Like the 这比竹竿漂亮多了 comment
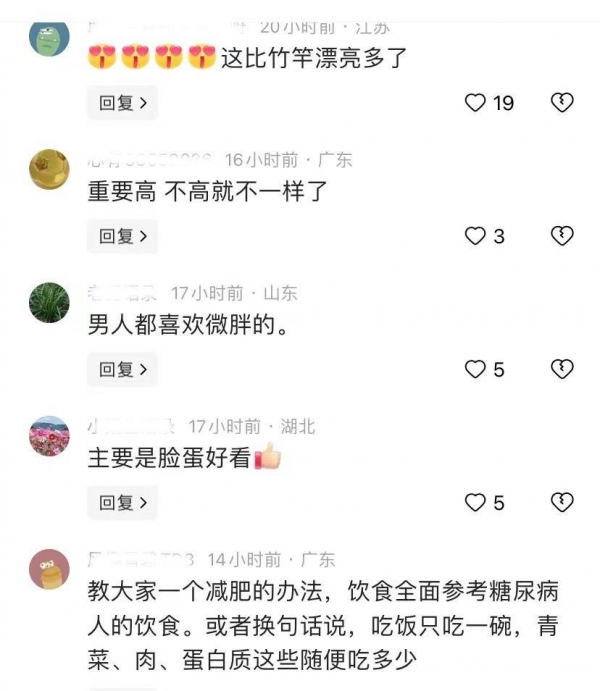The height and width of the screenshot is (691, 600). [x=476, y=102]
